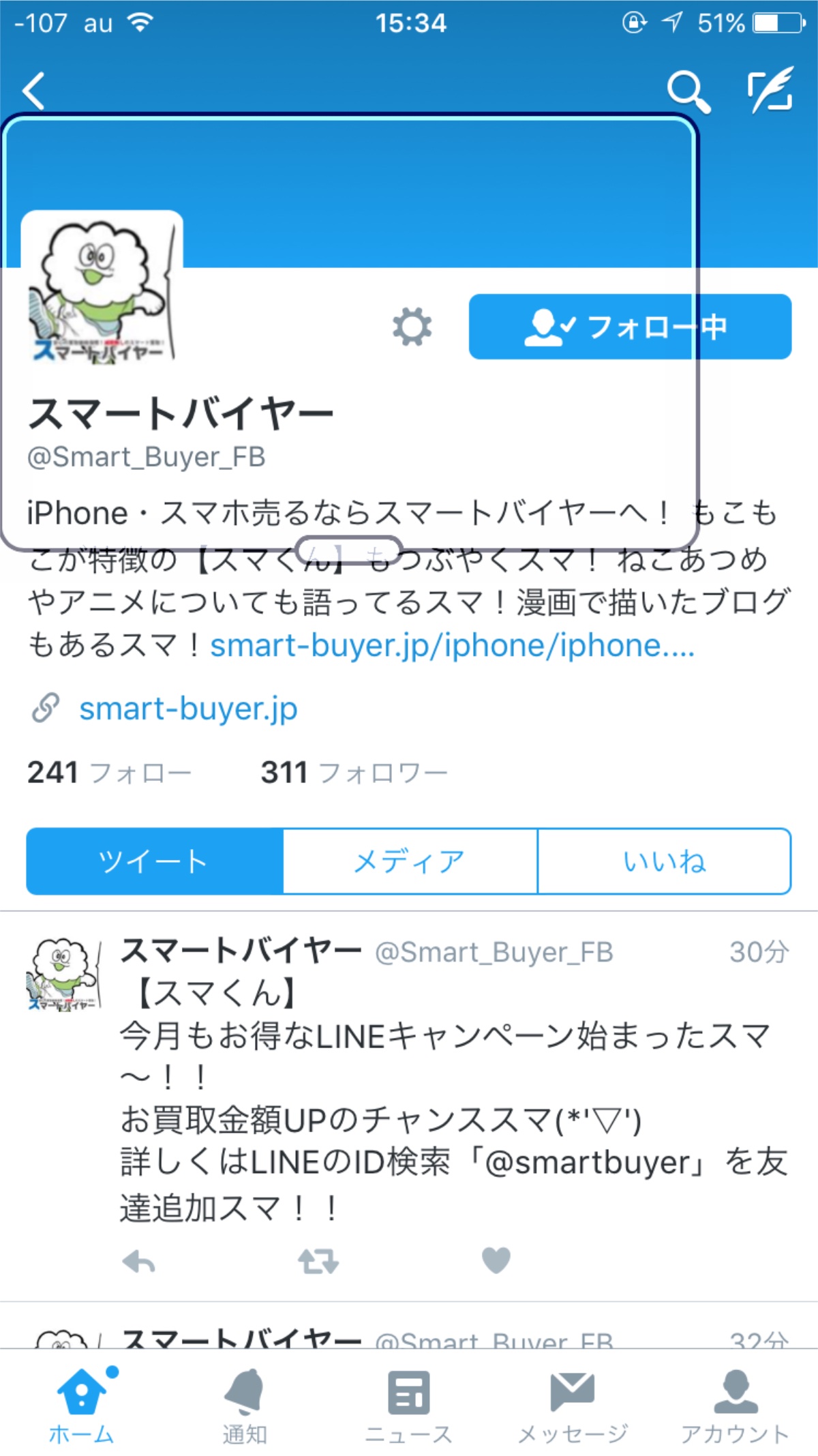Image resolution: width=818 pixels, height=1456 pixels.
Task: Like the LINEキャンペーン tweet
Action: click(x=496, y=1260)
